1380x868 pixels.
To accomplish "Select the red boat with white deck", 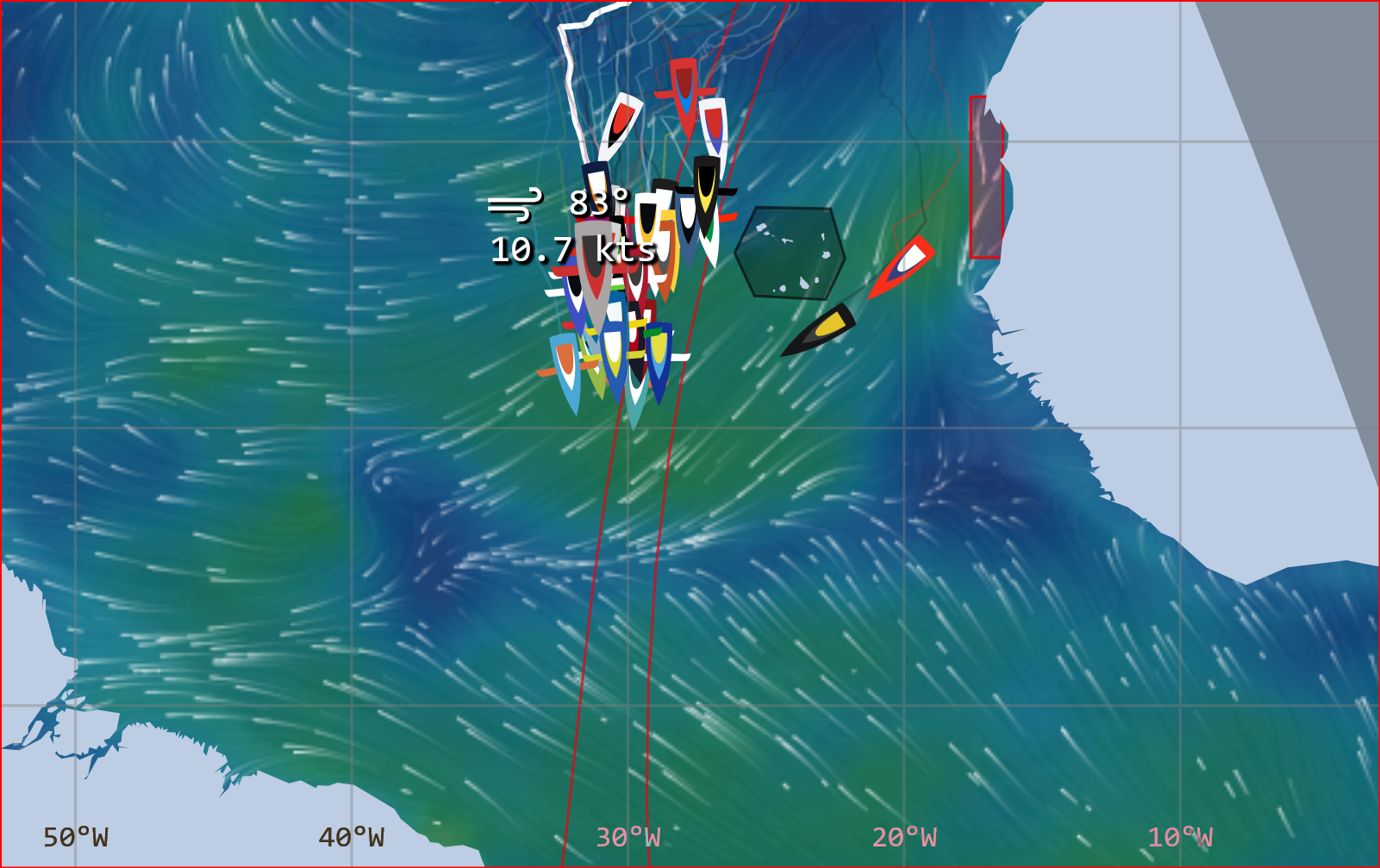I will point(903,265).
